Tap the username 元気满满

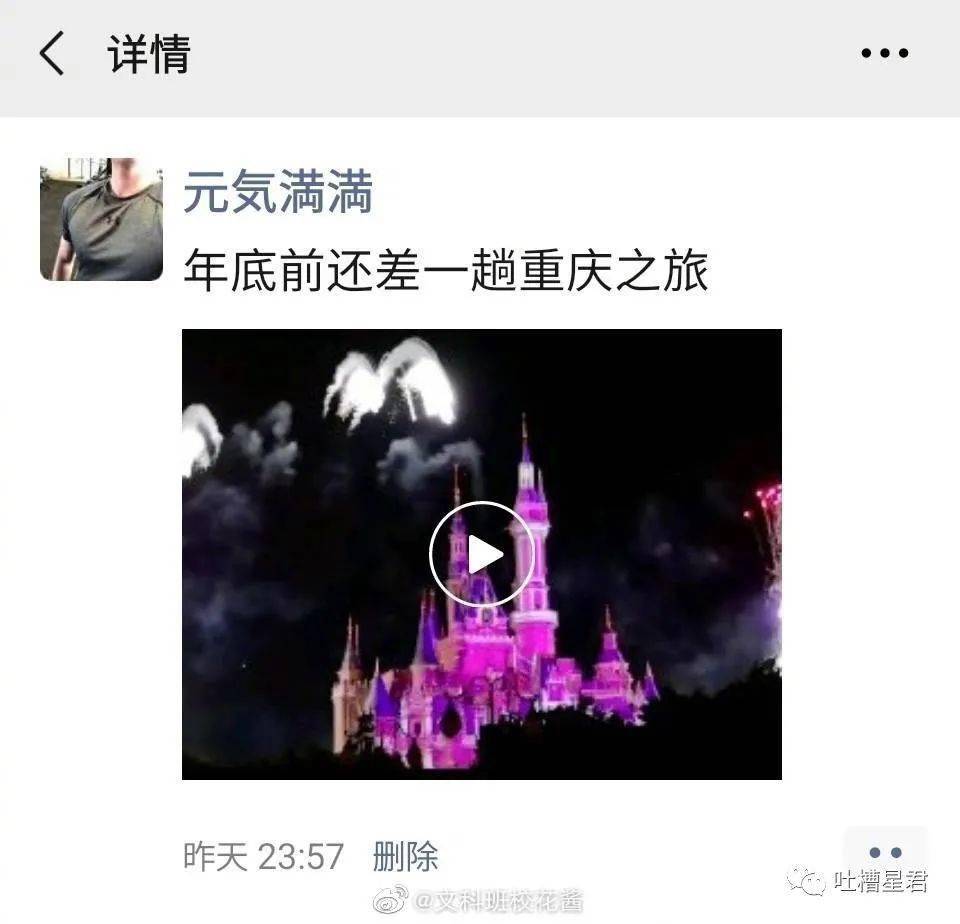tap(277, 192)
